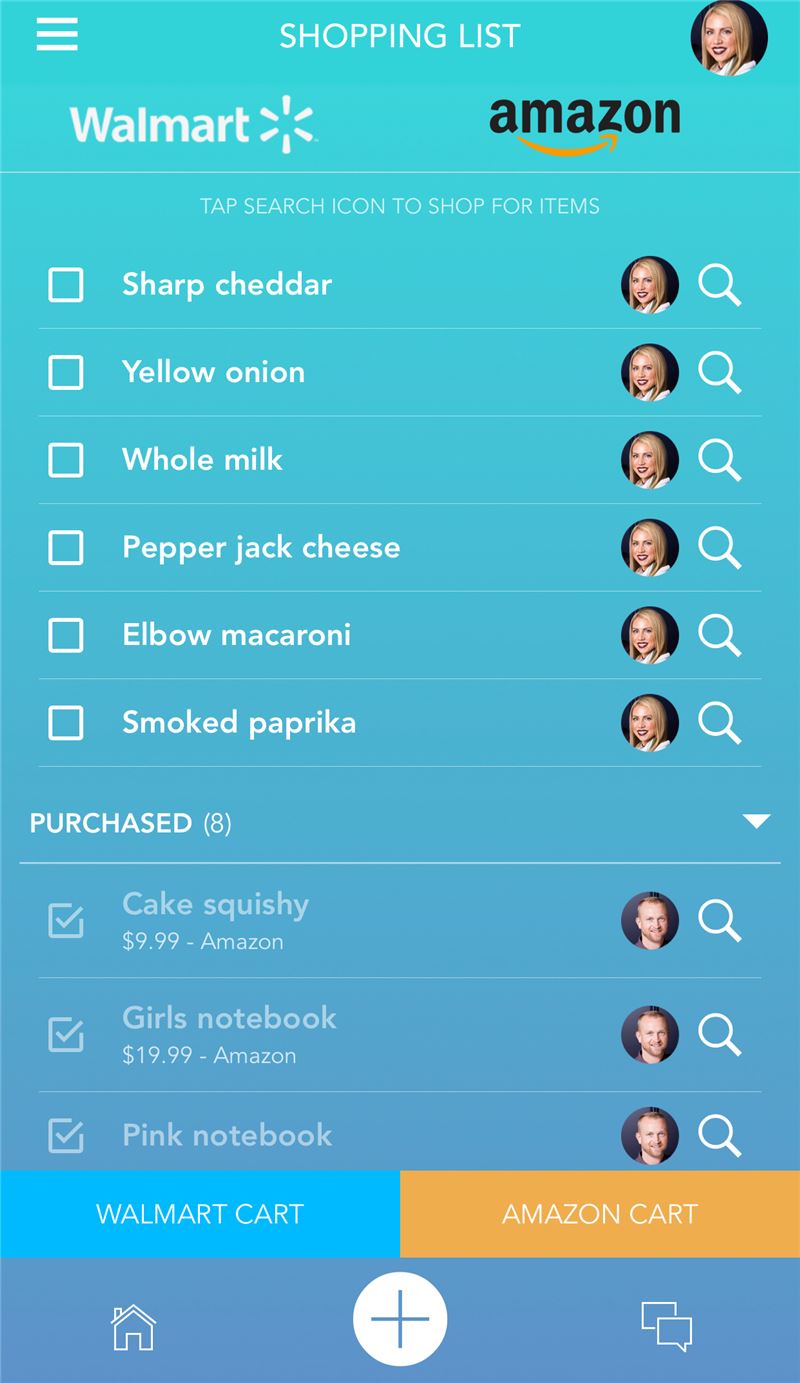
Task: Add a new item with plus button
Action: pos(400,1319)
